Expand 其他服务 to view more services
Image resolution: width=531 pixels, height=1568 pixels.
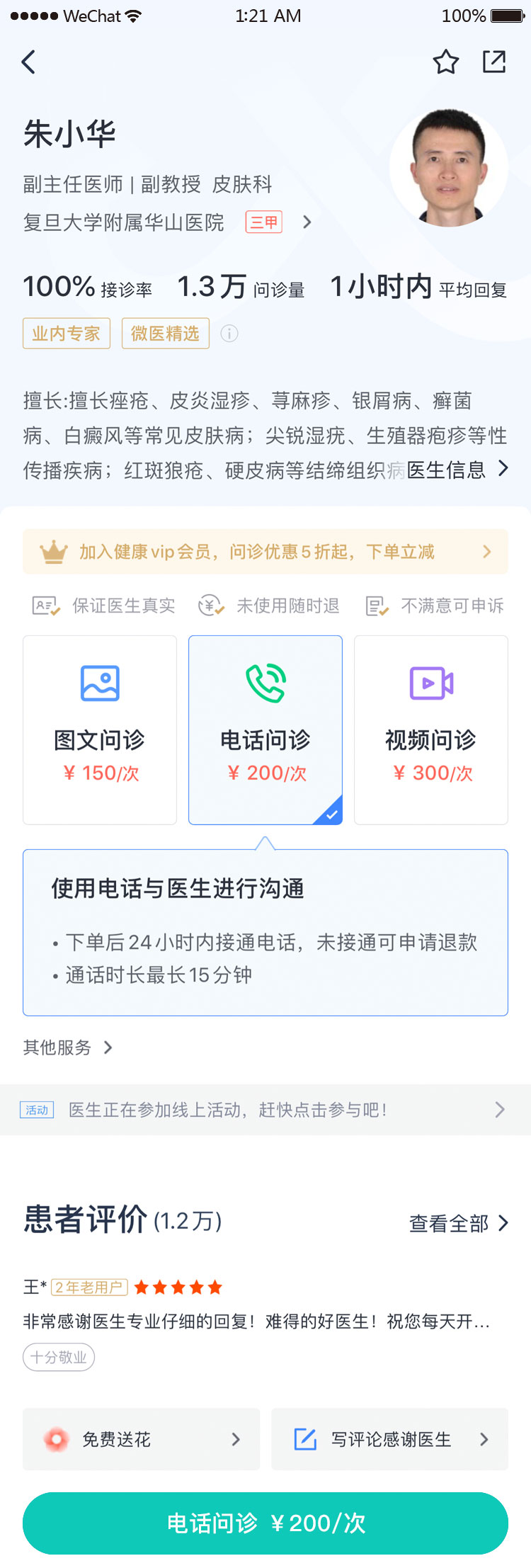[67, 1047]
